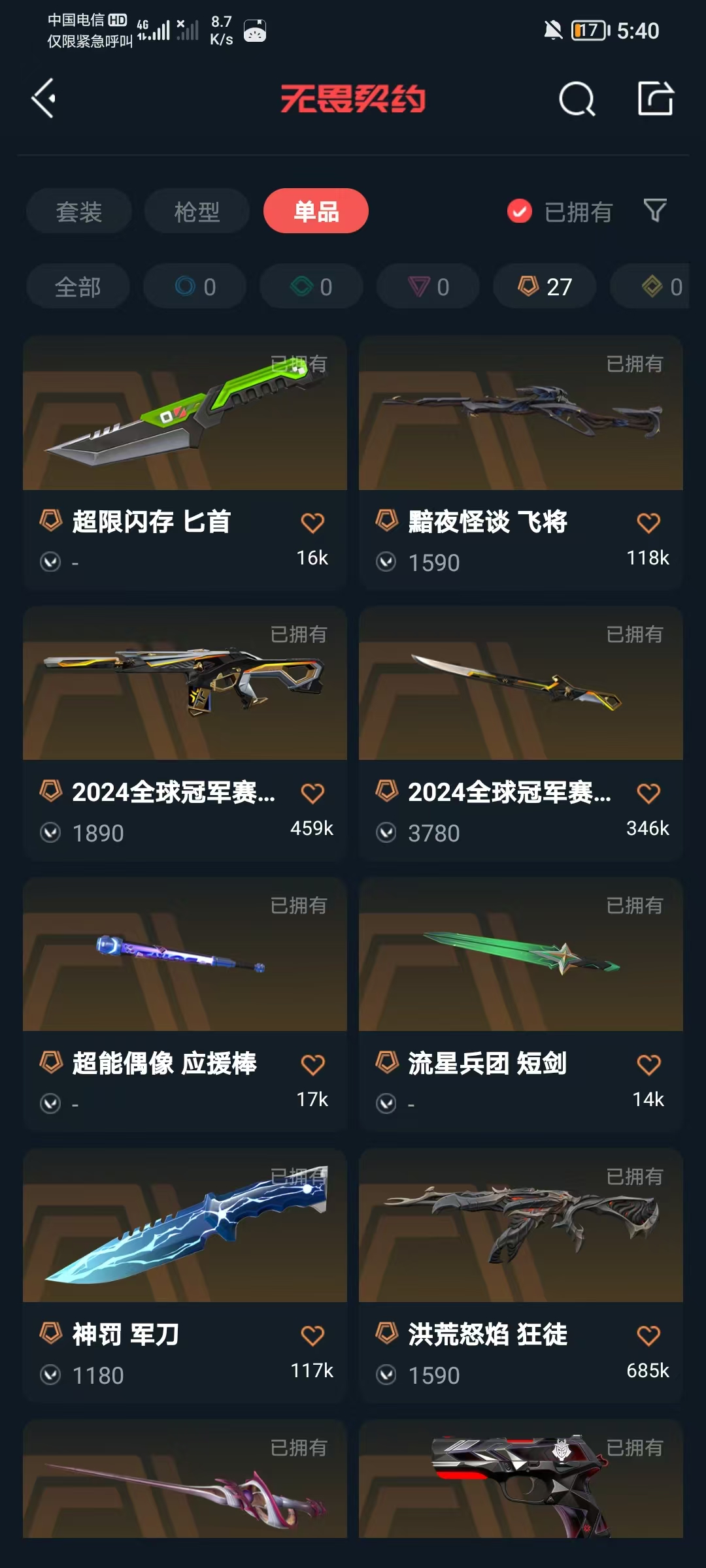Screen dimensions: 706x1568
Task: Open the filter funnel icon
Action: click(655, 211)
